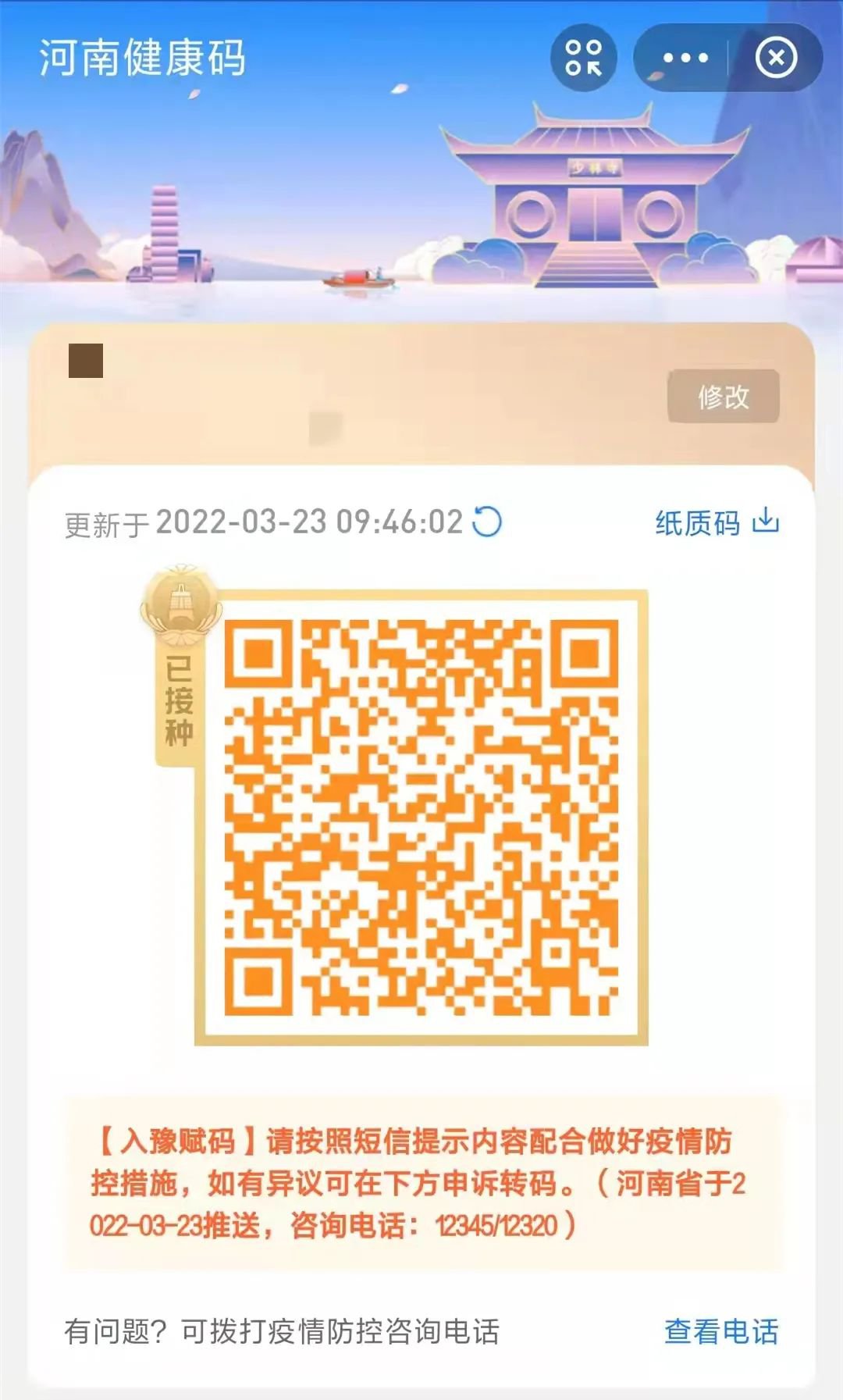
Task: Close the 河南健康码 mini program
Action: (x=776, y=58)
